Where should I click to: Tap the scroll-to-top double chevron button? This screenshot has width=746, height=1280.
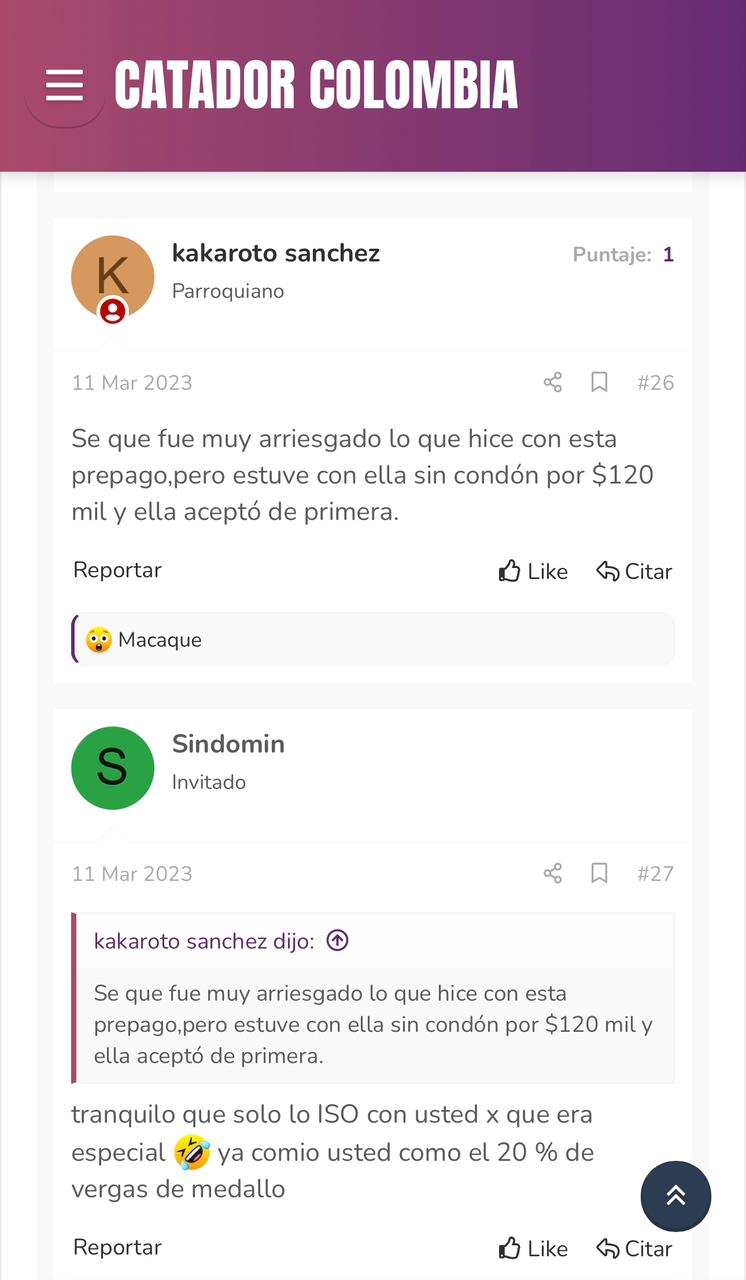(x=676, y=1196)
